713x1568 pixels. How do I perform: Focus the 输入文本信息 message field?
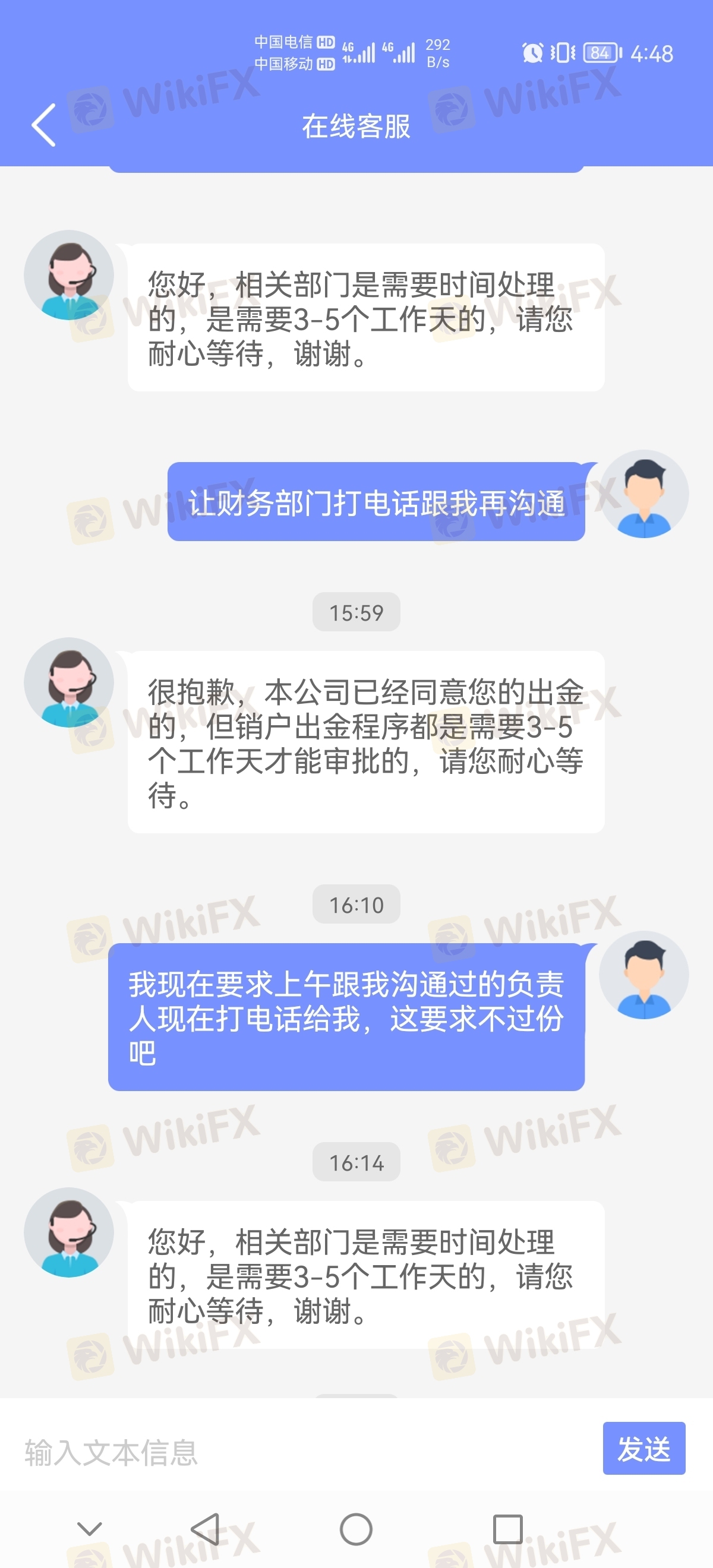[x=304, y=1451]
